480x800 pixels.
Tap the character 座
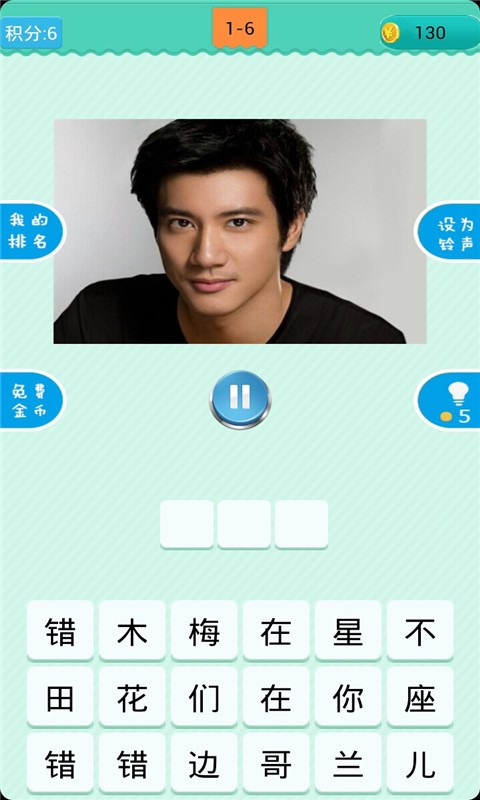420,697
